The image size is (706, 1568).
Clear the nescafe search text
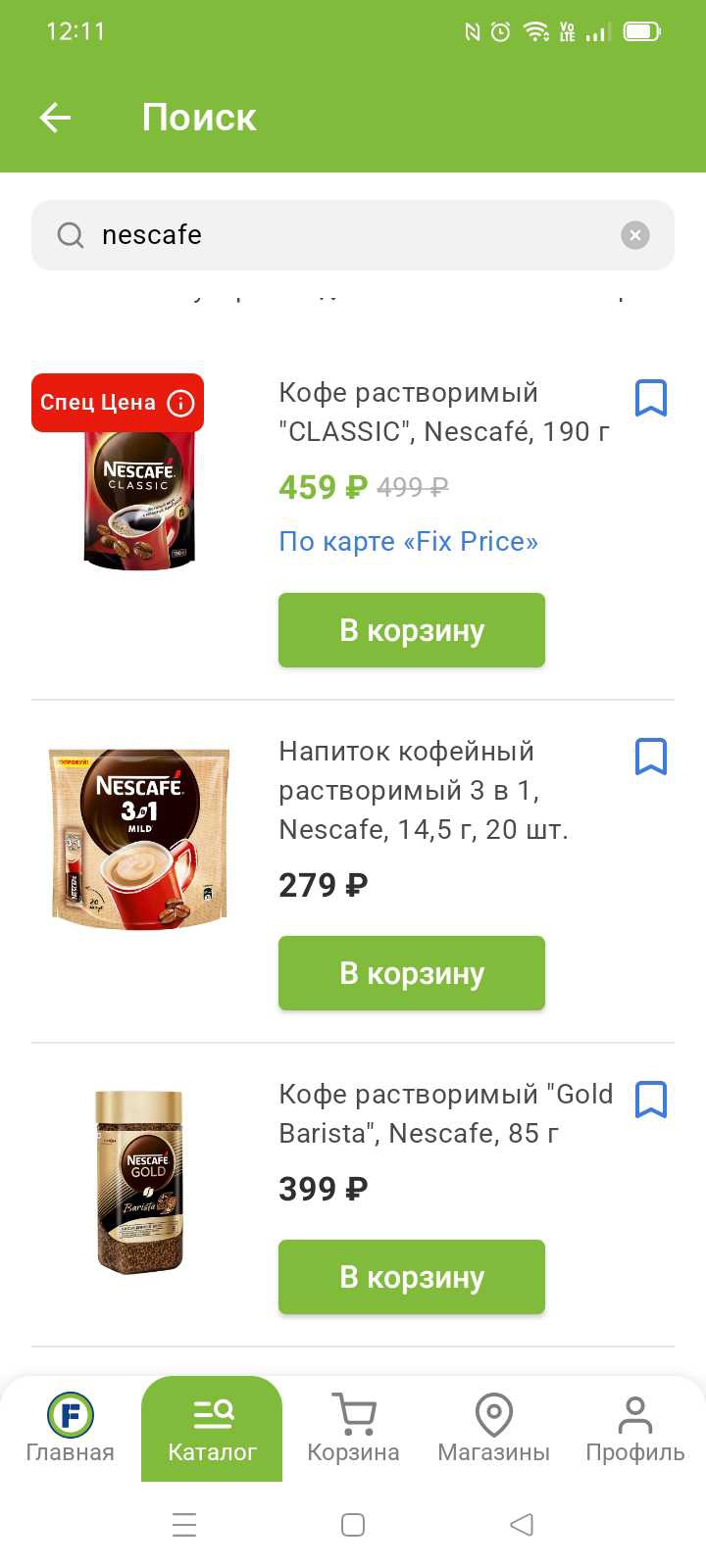(635, 235)
